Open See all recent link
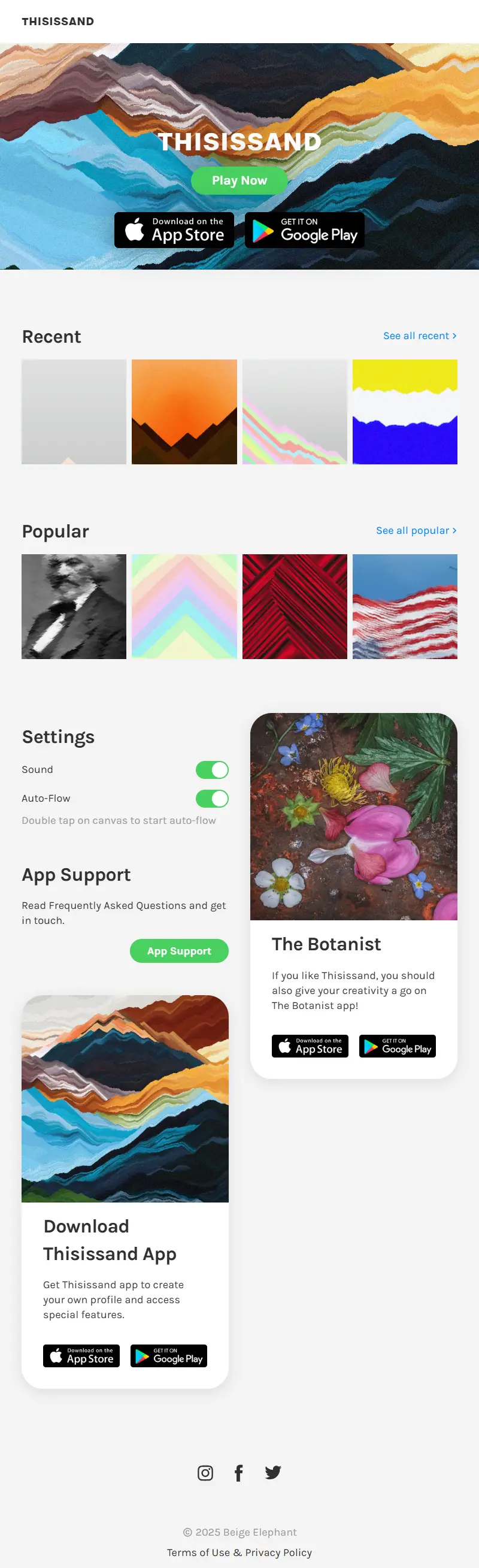Image resolution: width=479 pixels, height=1568 pixels. [419, 336]
